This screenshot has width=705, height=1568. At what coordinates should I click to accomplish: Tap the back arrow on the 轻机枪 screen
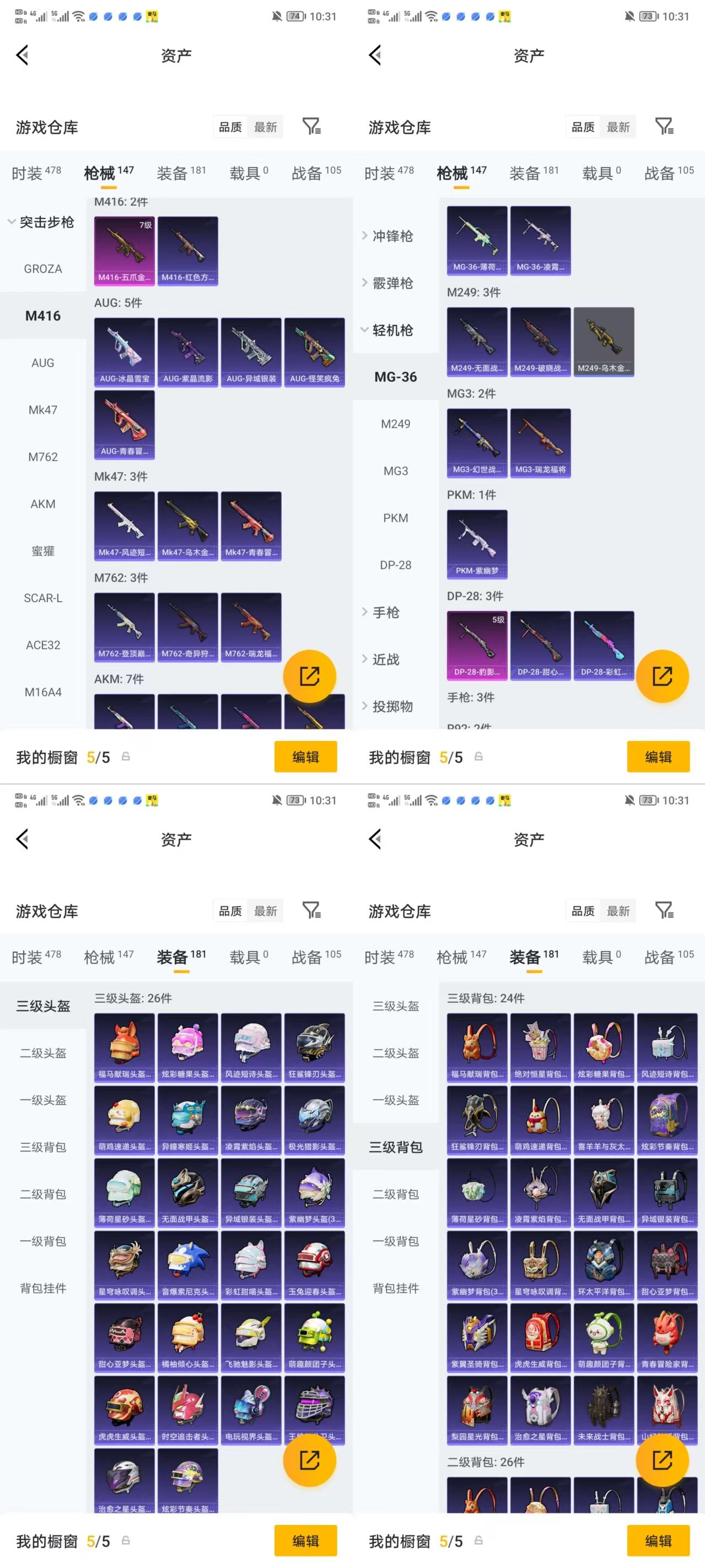375,55
